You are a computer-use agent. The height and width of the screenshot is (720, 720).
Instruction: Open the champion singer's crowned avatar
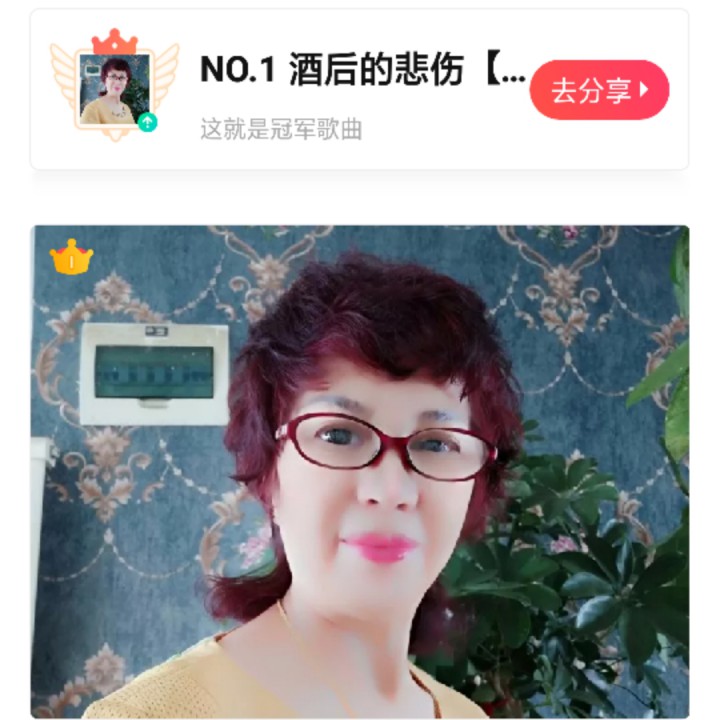114,88
